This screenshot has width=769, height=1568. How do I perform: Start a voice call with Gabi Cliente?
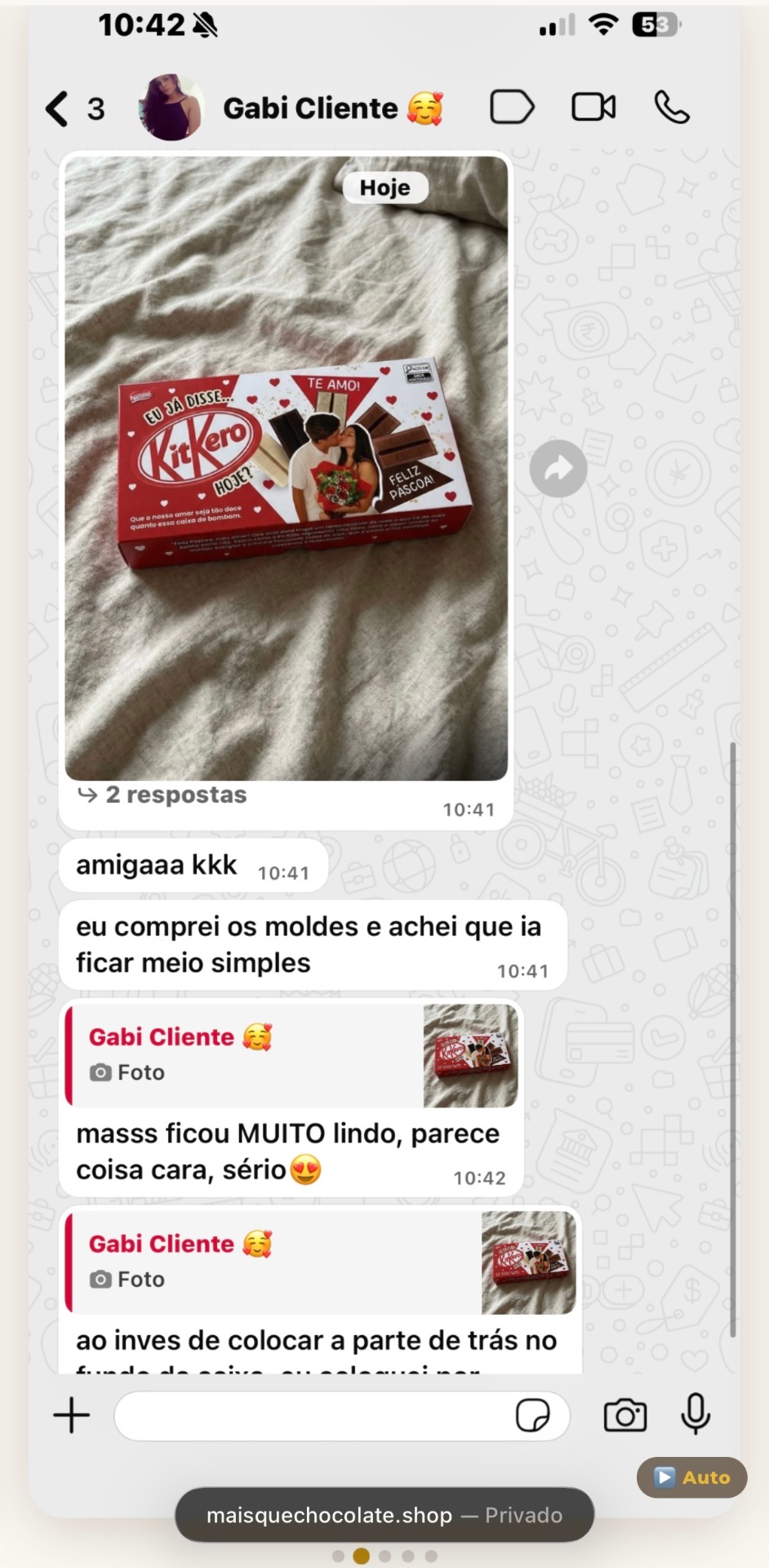pyautogui.click(x=671, y=107)
